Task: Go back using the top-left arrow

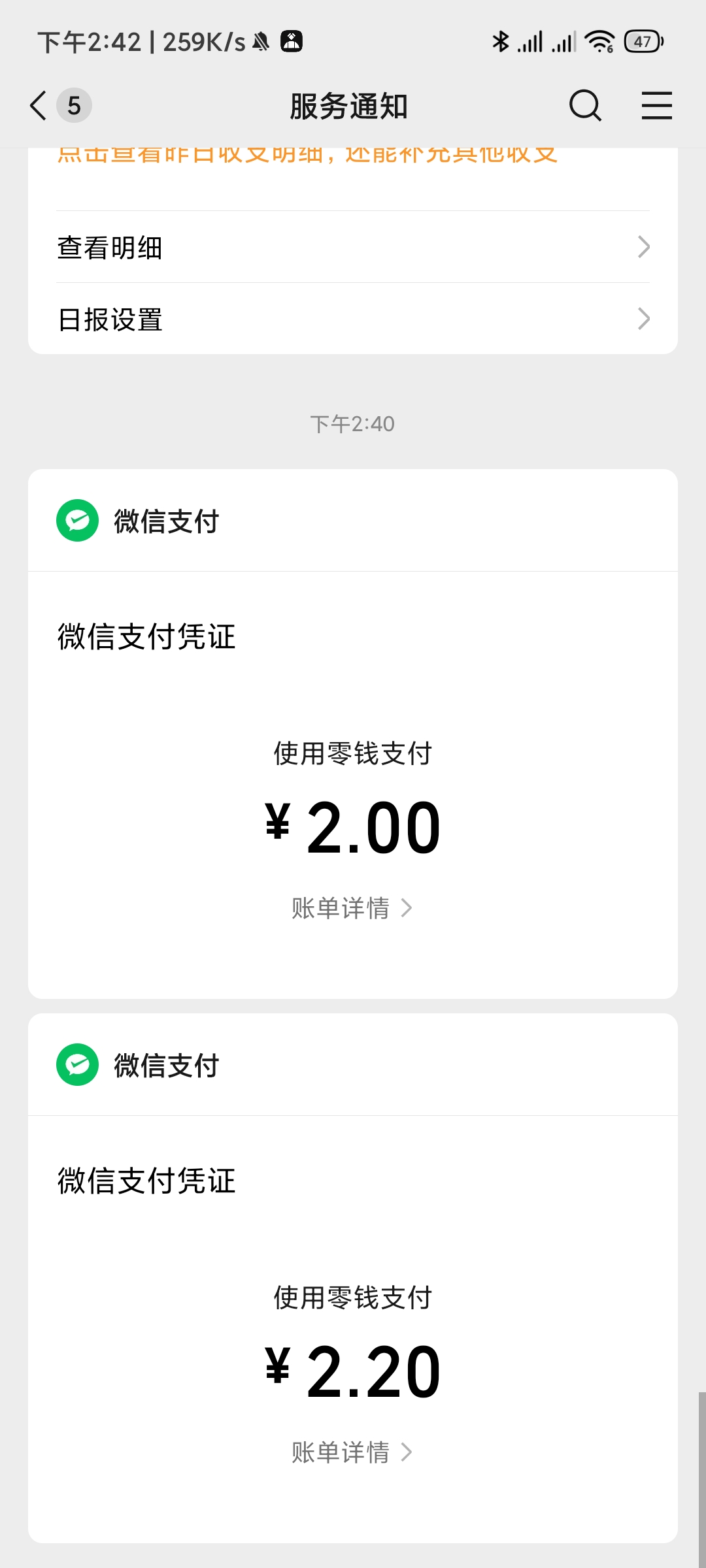Action: tap(39, 105)
